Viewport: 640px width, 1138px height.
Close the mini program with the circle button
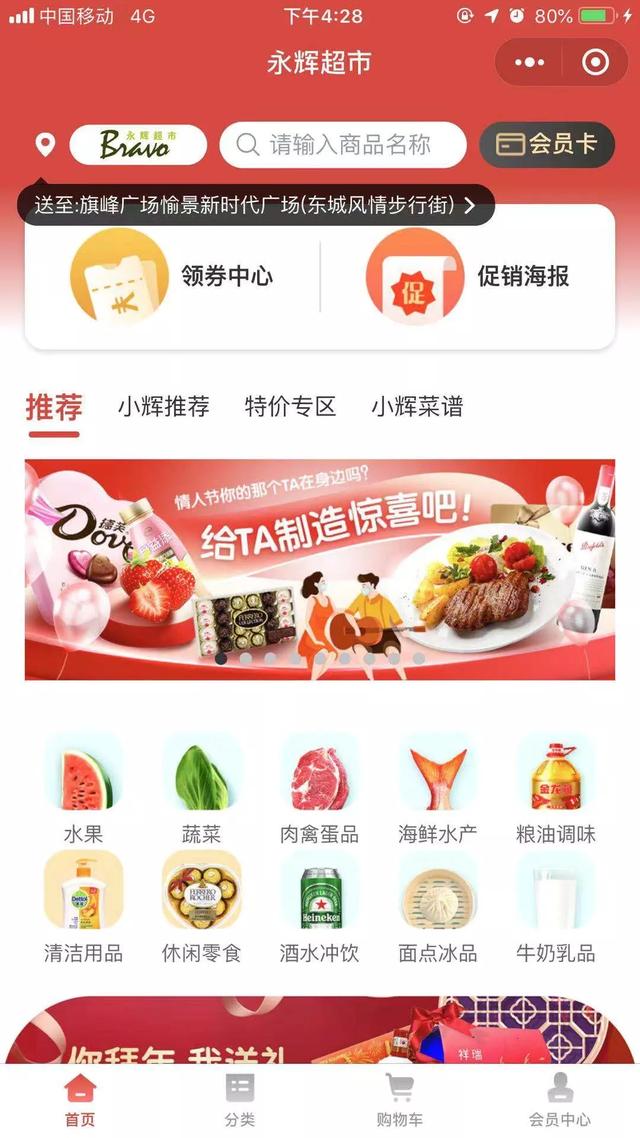point(595,63)
